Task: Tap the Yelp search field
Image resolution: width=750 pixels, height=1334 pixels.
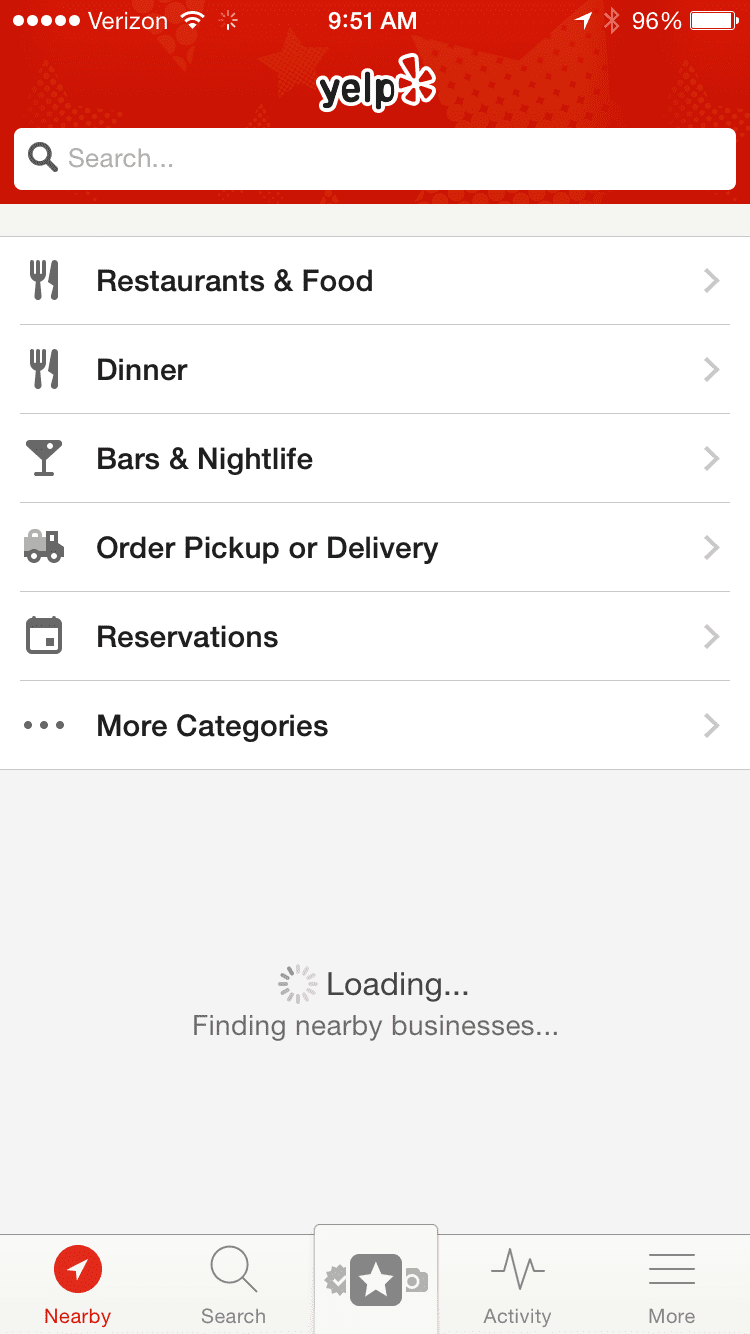Action: click(375, 159)
